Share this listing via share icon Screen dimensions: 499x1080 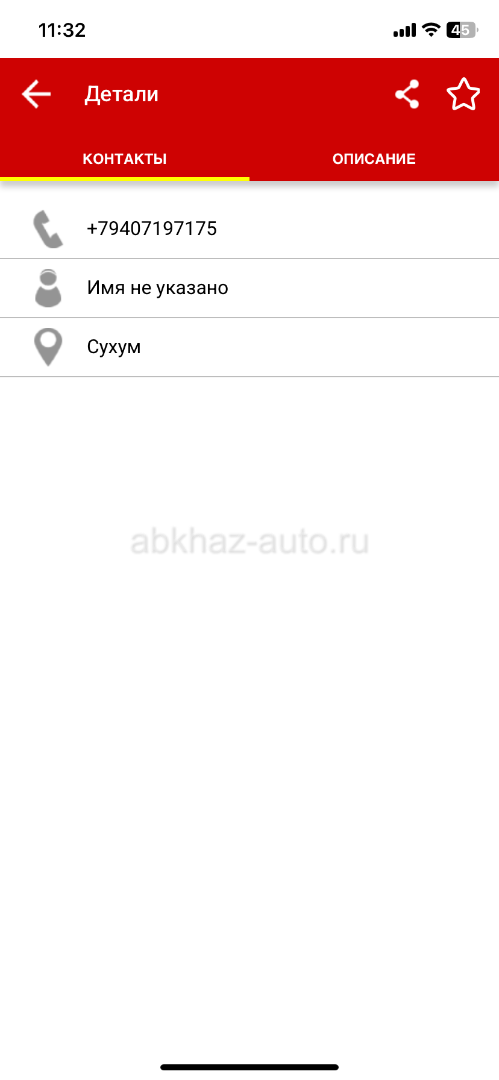pyautogui.click(x=407, y=94)
